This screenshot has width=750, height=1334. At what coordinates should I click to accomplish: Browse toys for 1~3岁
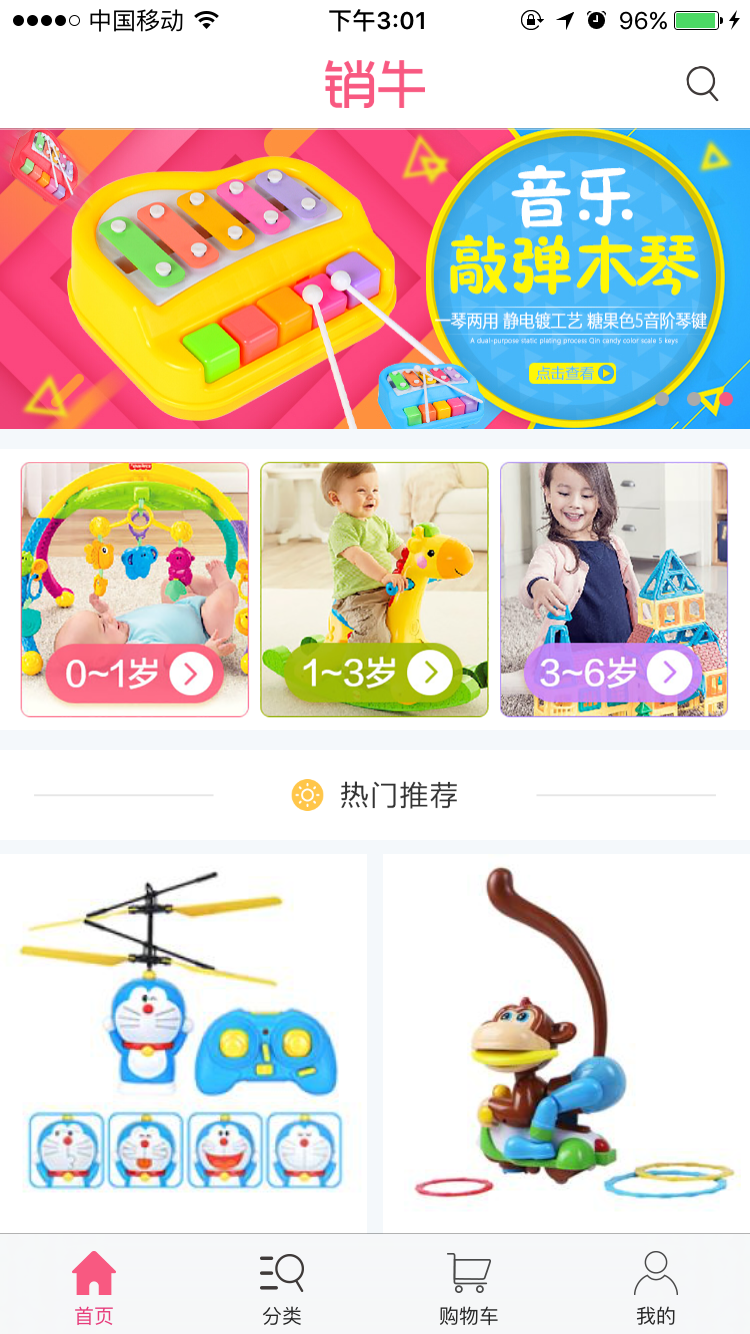pos(374,590)
